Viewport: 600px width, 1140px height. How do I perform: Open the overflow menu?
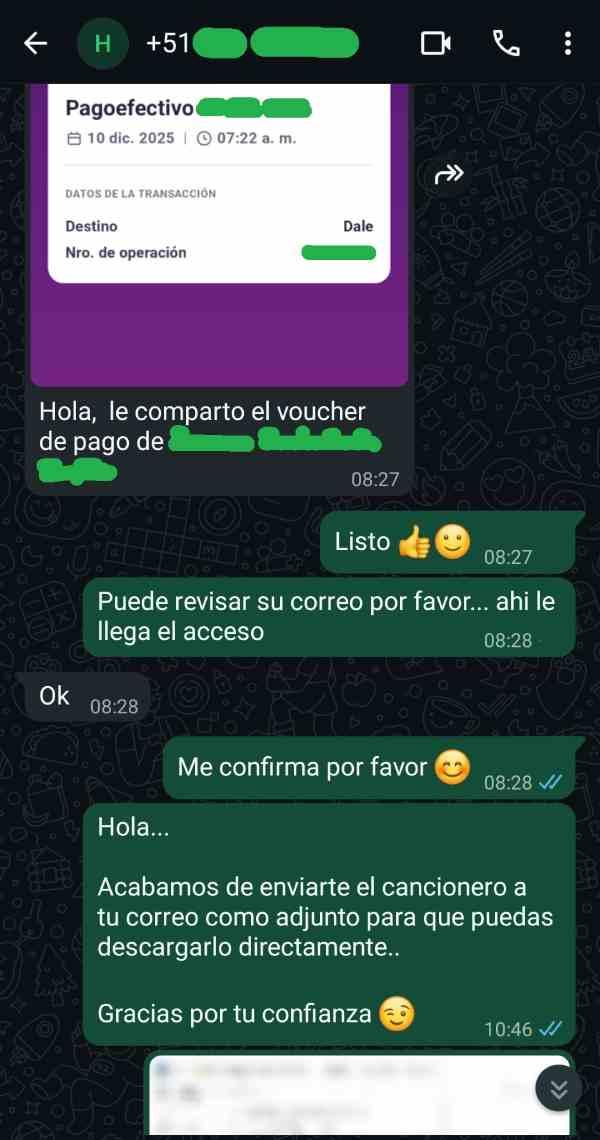[x=567, y=43]
